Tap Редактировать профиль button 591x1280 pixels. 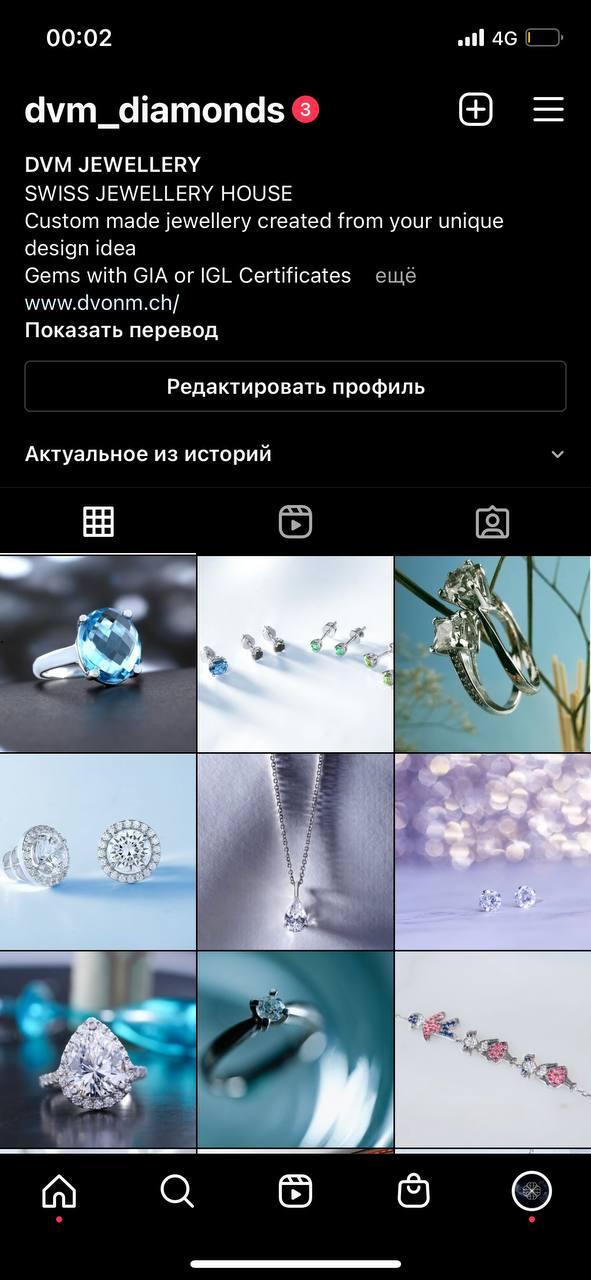[295, 386]
